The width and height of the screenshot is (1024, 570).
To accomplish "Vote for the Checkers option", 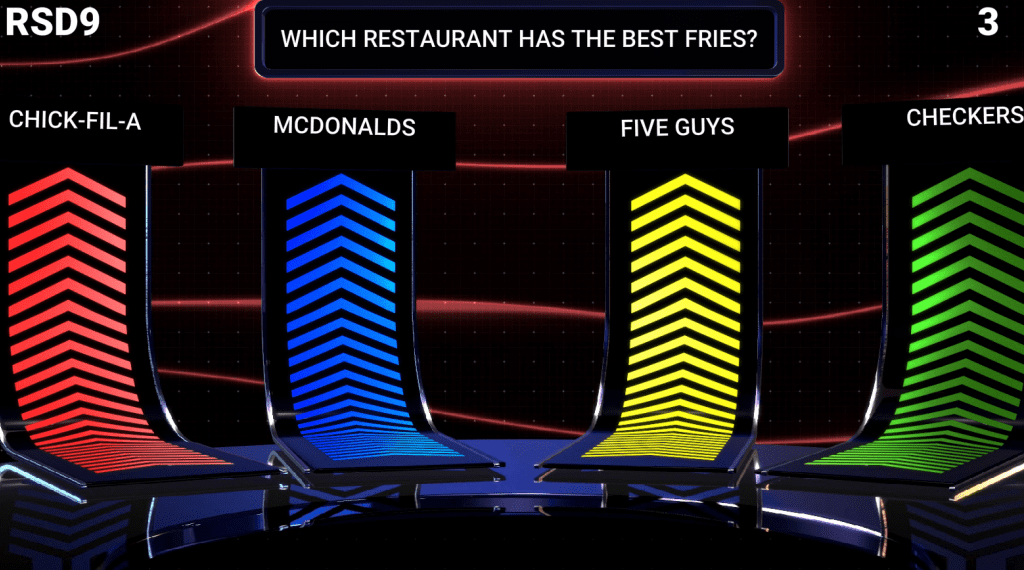I will (x=963, y=118).
